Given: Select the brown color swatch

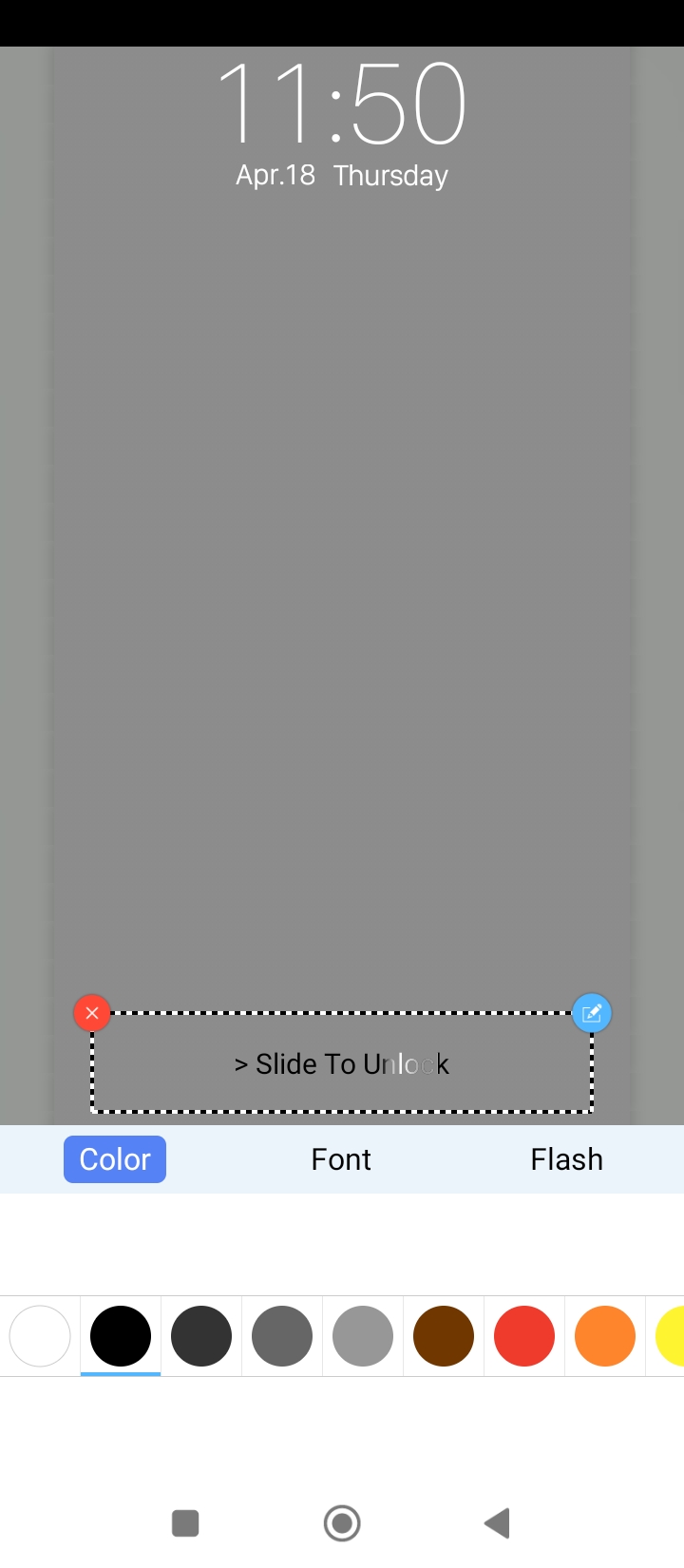Looking at the screenshot, I should [444, 1336].
